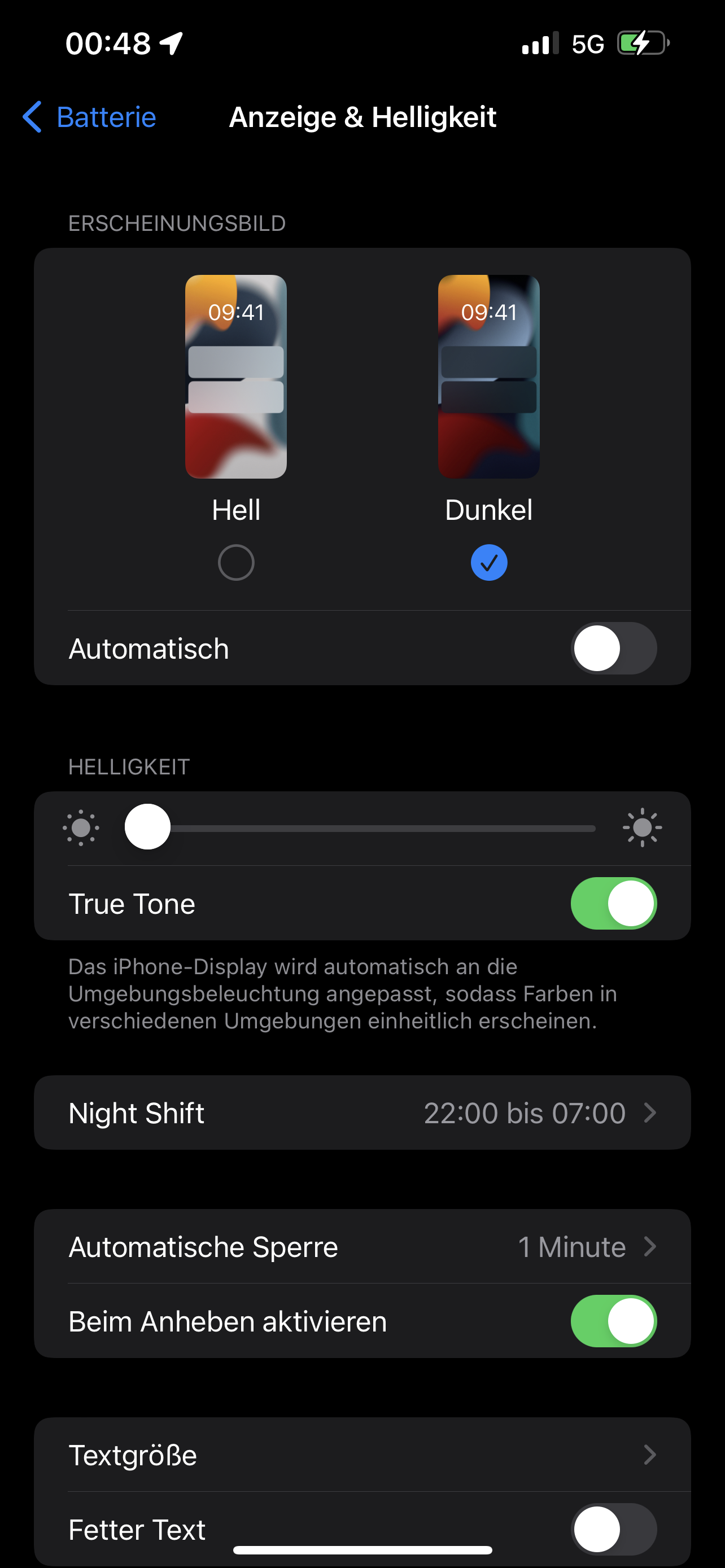The image size is (725, 1568).
Task: Disable True Tone
Action: (613, 903)
